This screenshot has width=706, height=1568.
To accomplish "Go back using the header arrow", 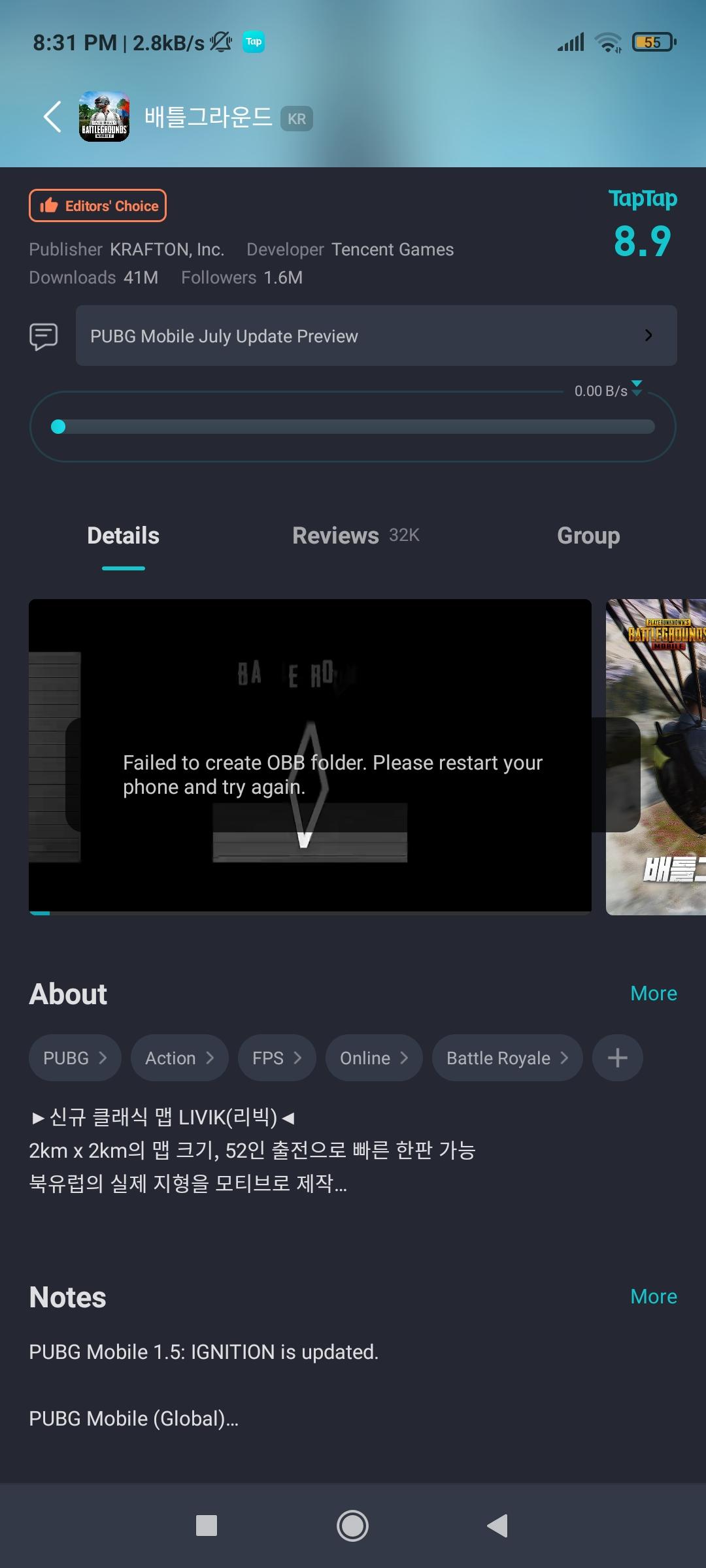I will tap(52, 117).
